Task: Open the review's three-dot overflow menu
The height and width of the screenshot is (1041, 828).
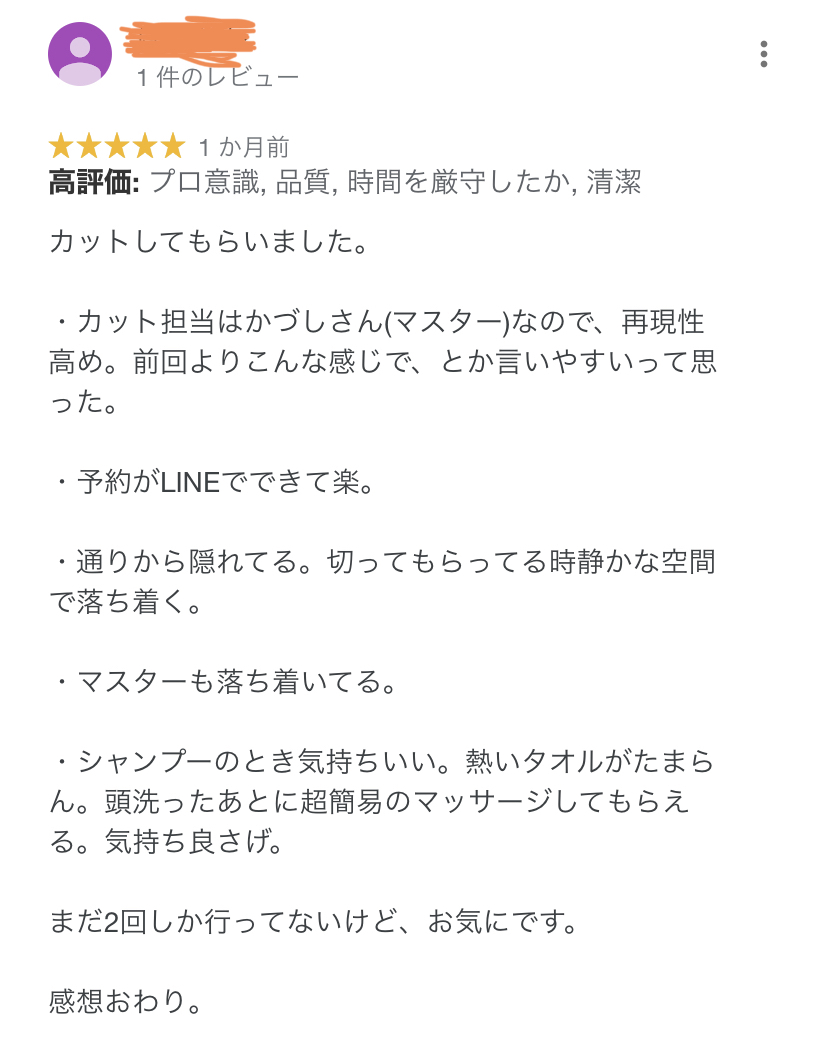Action: (x=763, y=54)
